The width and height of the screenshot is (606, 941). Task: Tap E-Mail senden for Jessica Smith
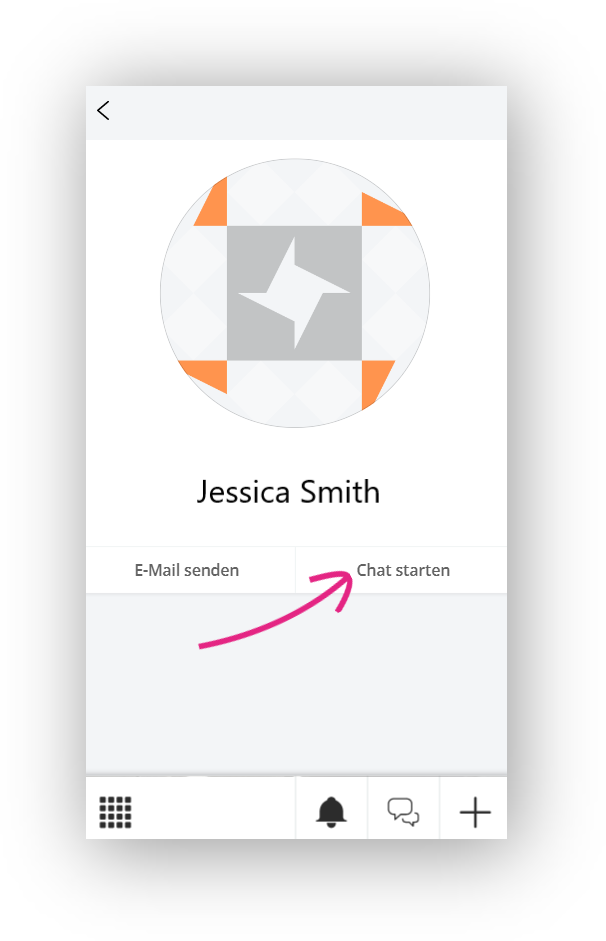[x=187, y=571]
